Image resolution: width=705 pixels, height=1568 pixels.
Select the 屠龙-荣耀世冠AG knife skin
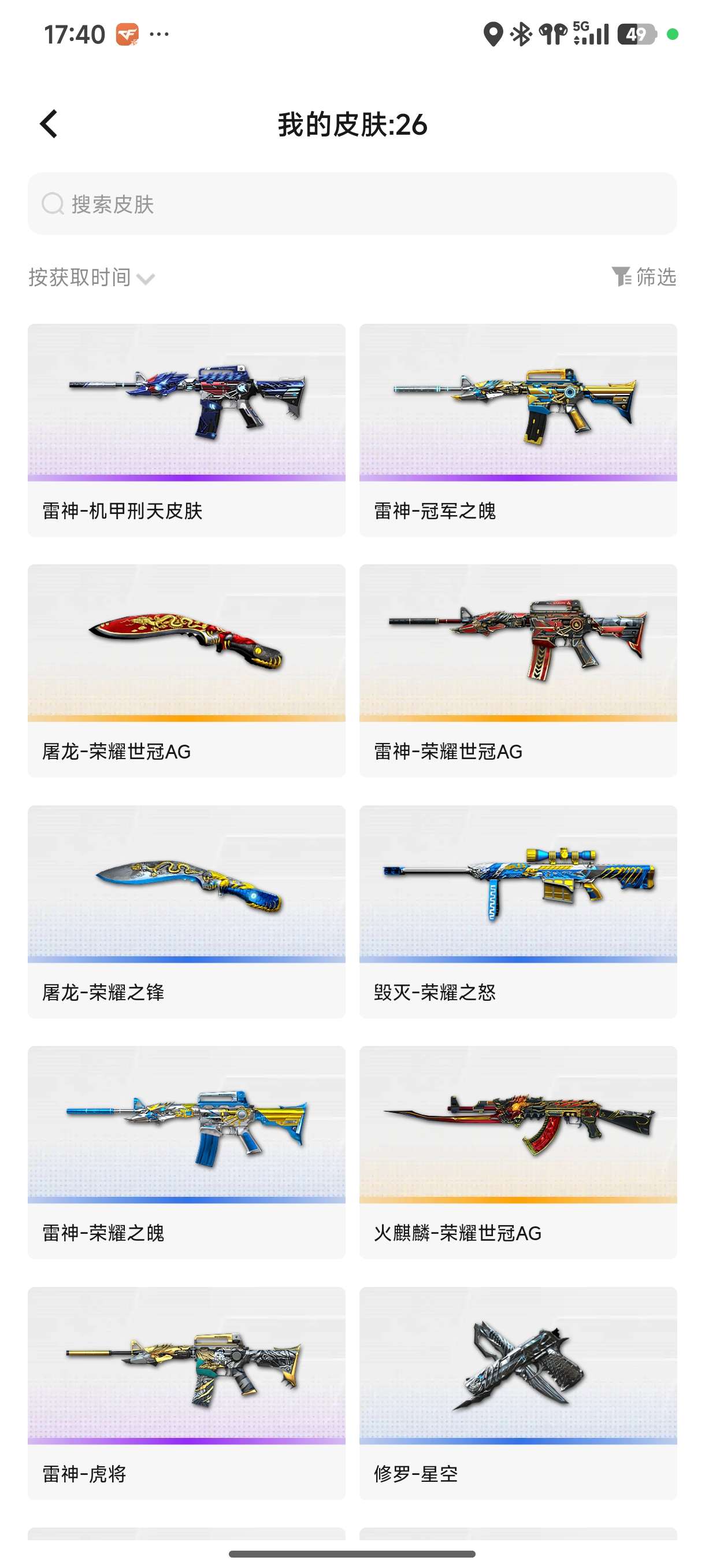tap(186, 670)
